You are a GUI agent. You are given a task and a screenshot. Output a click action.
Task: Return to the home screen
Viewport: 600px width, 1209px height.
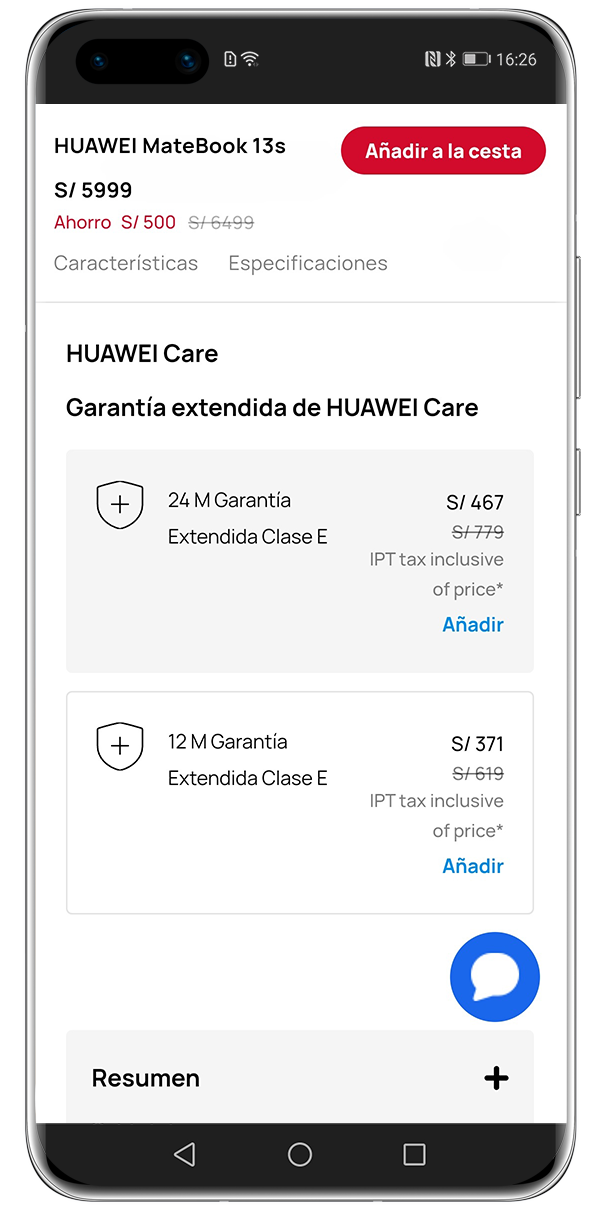point(300,1155)
